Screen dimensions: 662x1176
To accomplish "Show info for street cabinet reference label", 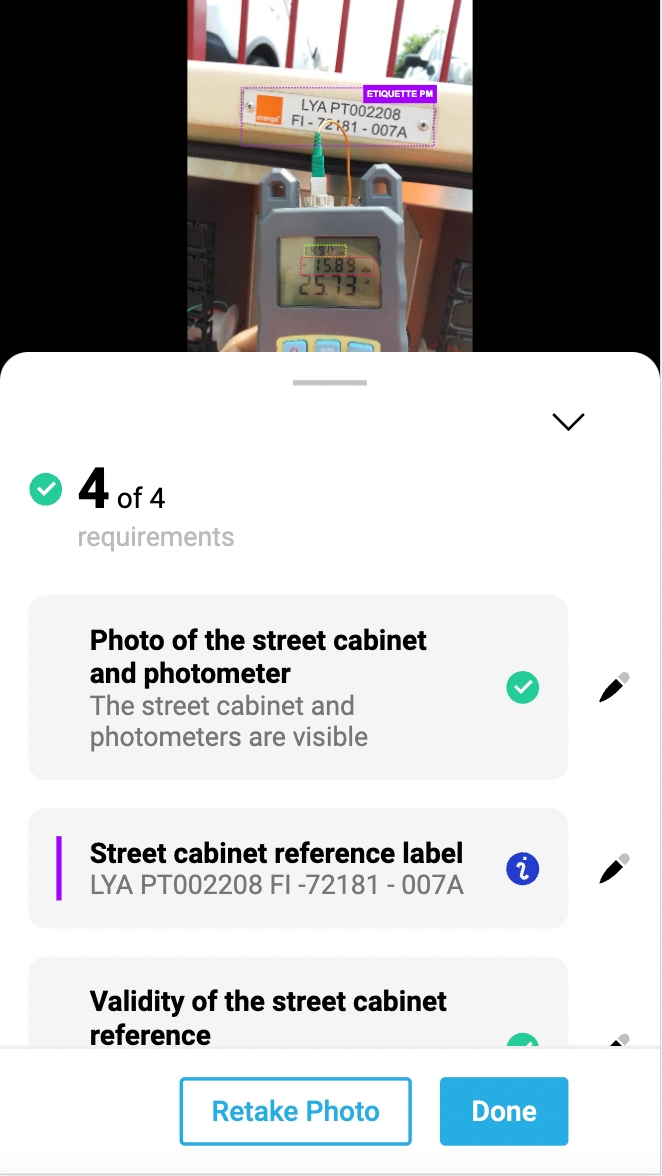I will click(x=523, y=868).
